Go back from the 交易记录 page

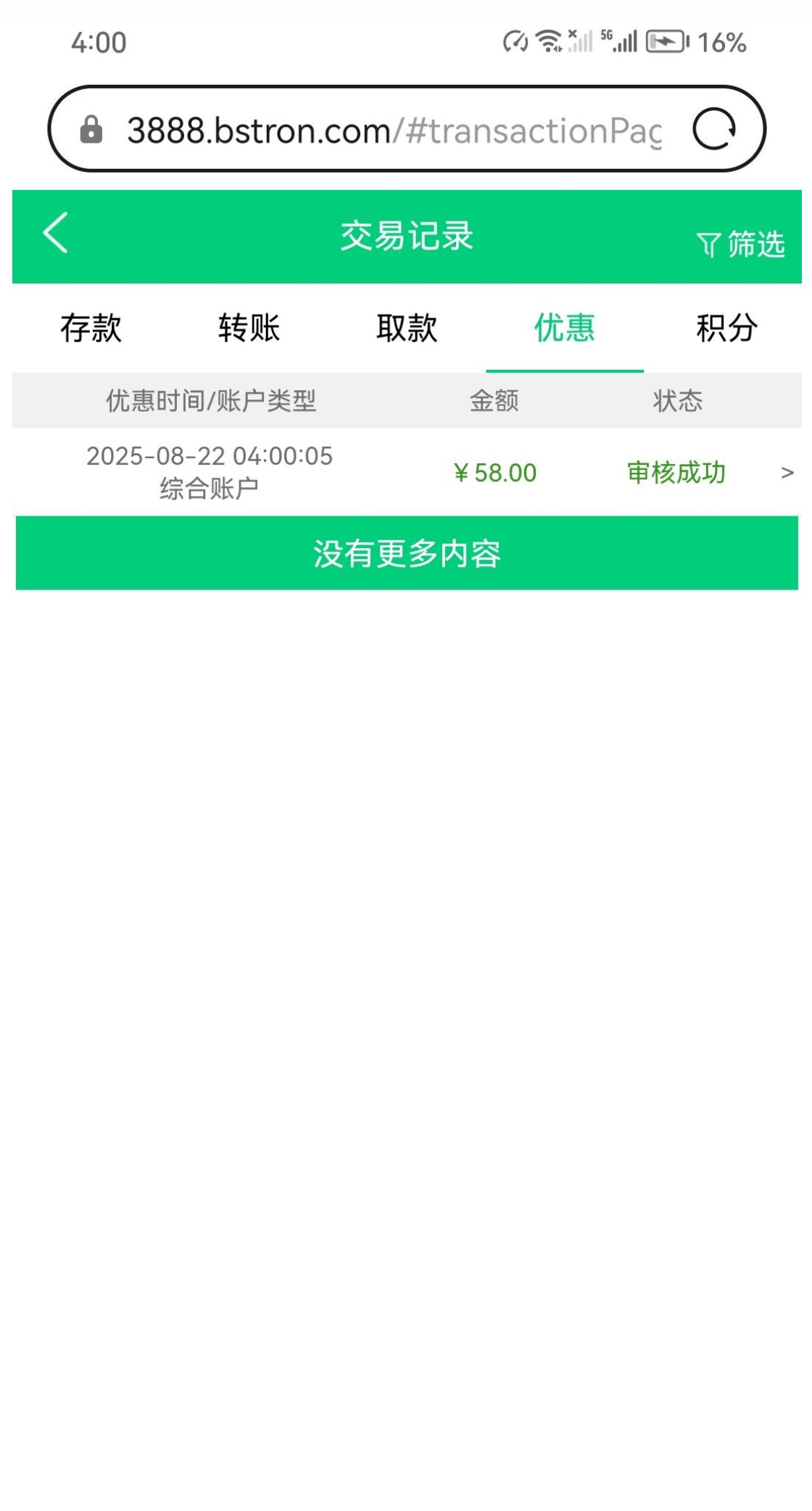(56, 233)
